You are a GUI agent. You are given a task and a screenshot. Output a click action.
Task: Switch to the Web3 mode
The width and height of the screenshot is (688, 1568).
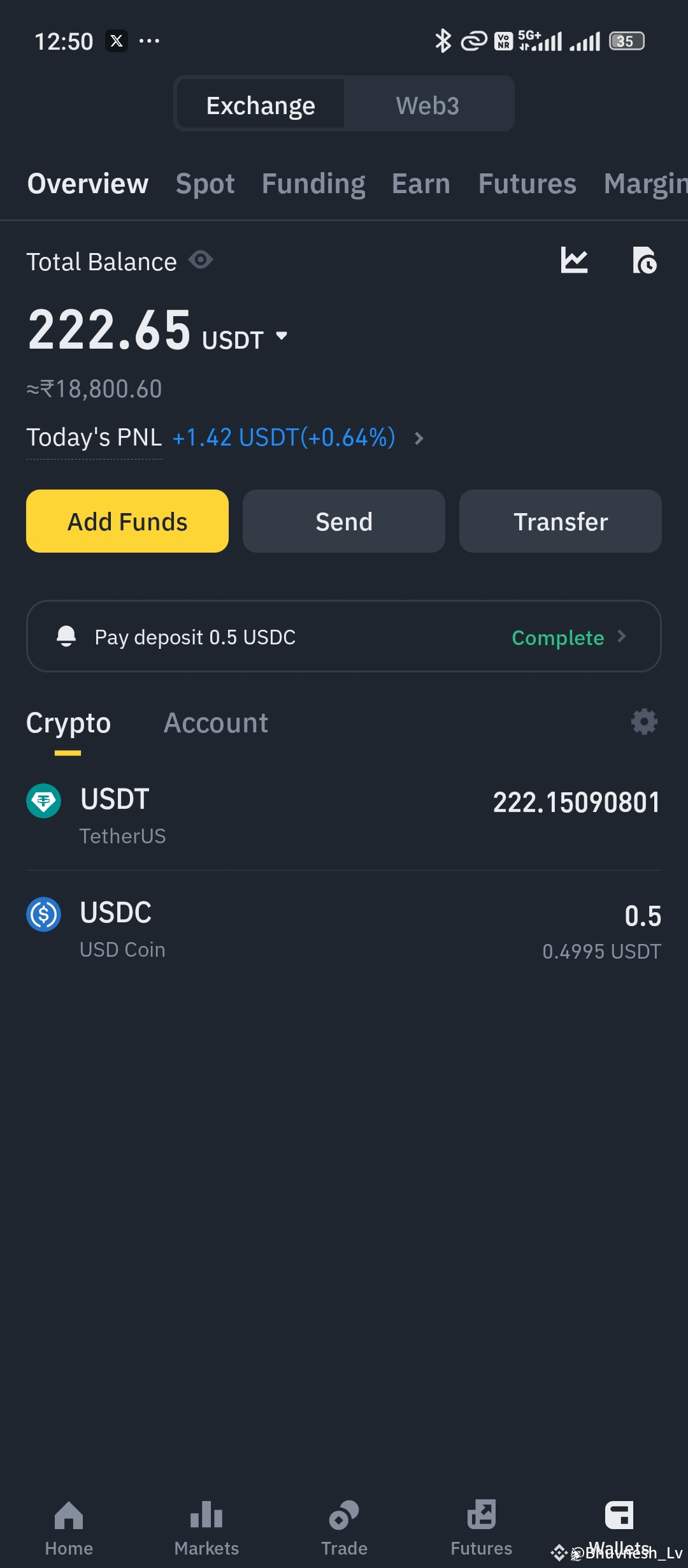428,104
